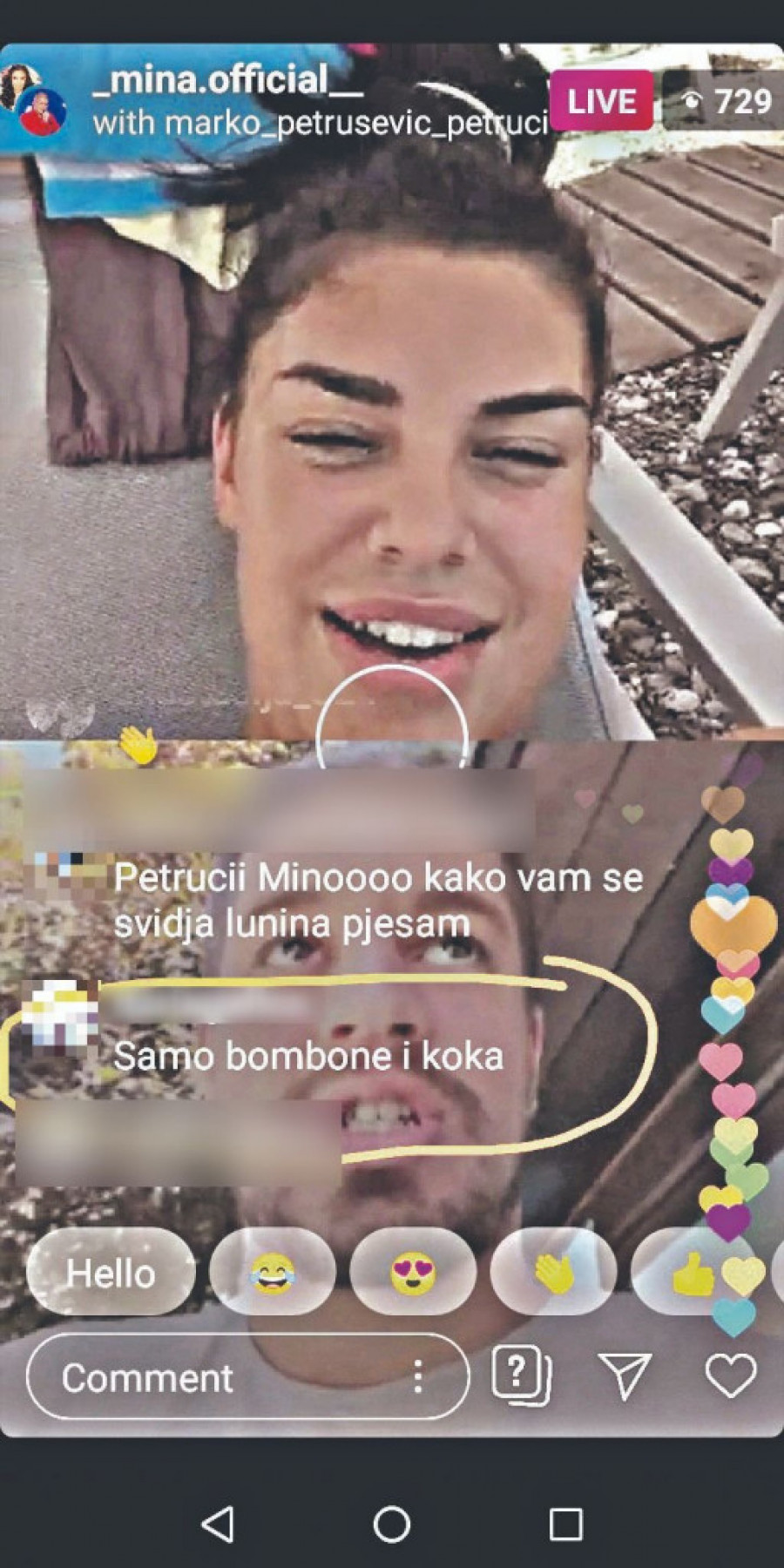Show viewer list from the 729 eye badge
Screen dimensions: 784x1568
click(x=727, y=102)
